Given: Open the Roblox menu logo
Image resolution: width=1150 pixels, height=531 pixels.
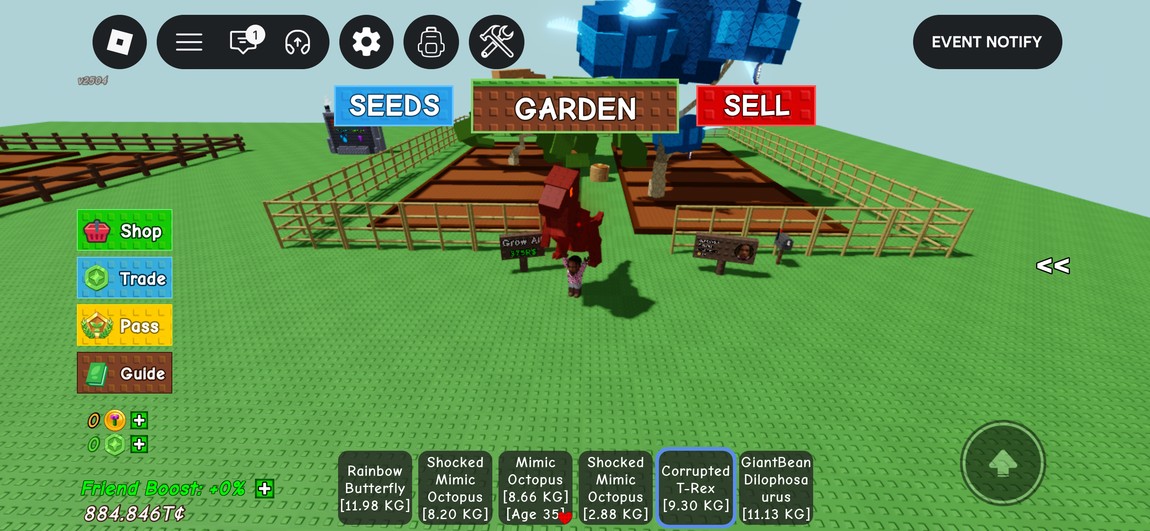Looking at the screenshot, I should coord(120,42).
